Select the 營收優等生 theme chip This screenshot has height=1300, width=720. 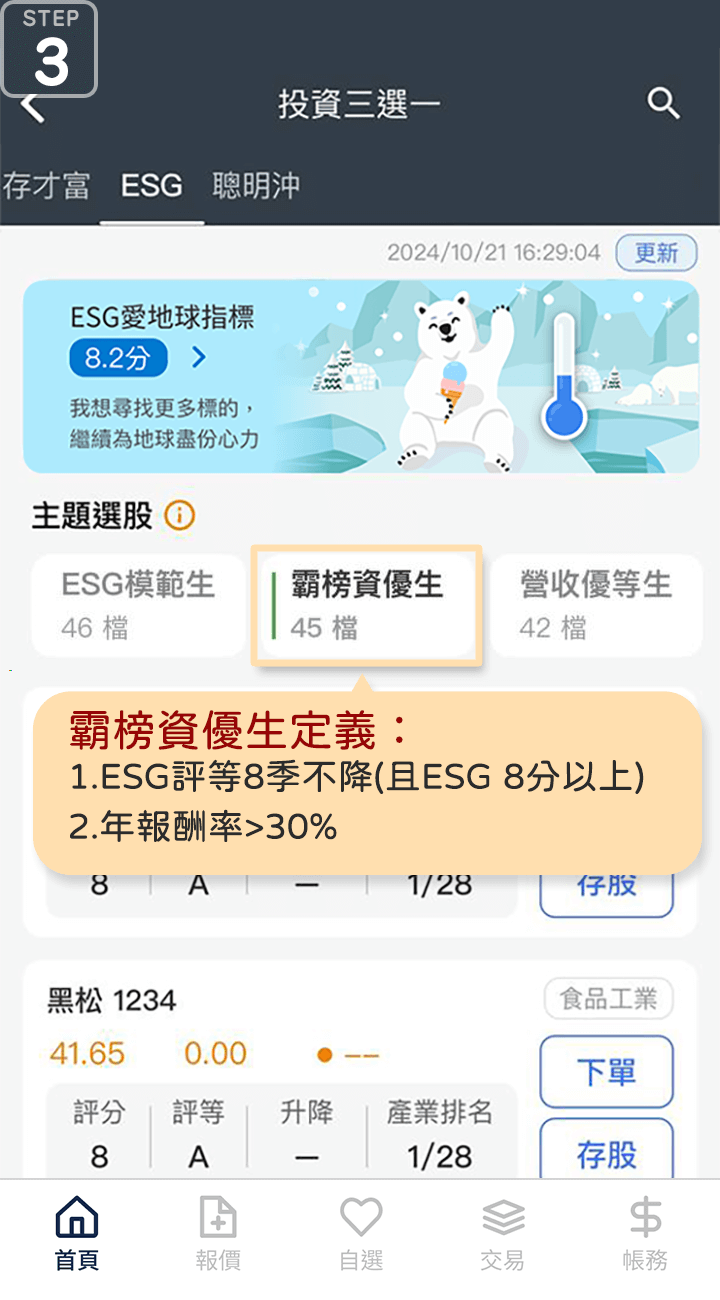[596, 605]
